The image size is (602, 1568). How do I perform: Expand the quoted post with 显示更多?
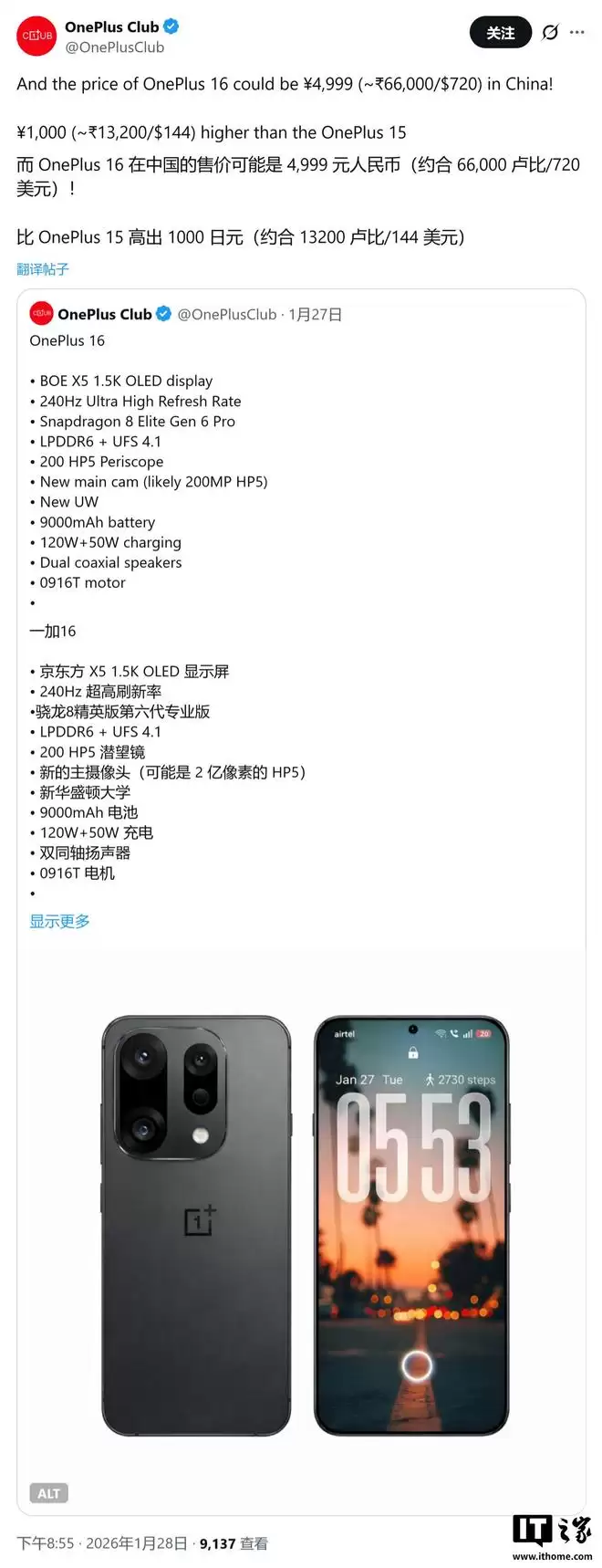[x=60, y=921]
